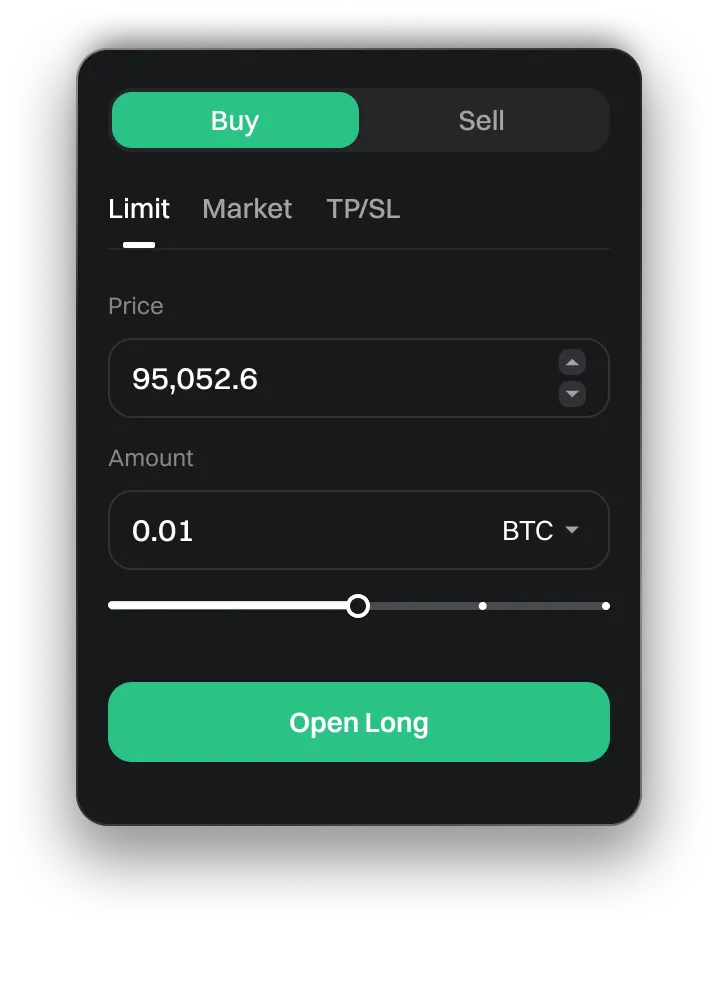Tap Open Long to place order
Viewport: 716px width, 982px height.
[x=358, y=723]
